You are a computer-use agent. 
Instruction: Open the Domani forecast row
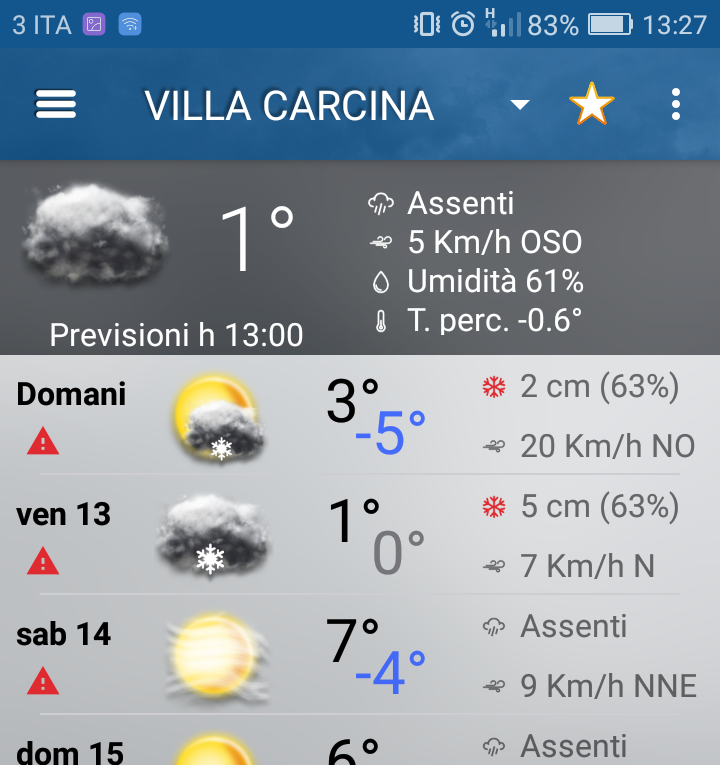pyautogui.click(x=360, y=415)
